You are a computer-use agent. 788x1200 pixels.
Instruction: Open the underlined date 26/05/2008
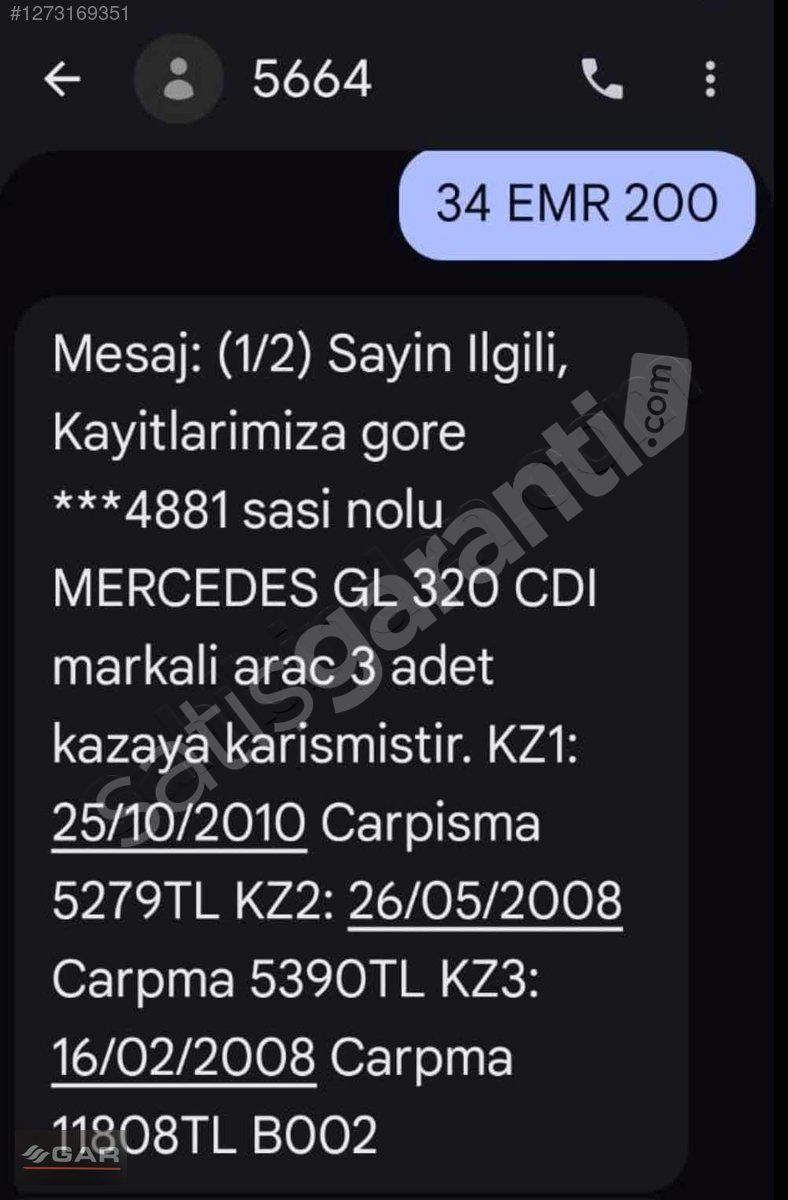click(x=485, y=901)
